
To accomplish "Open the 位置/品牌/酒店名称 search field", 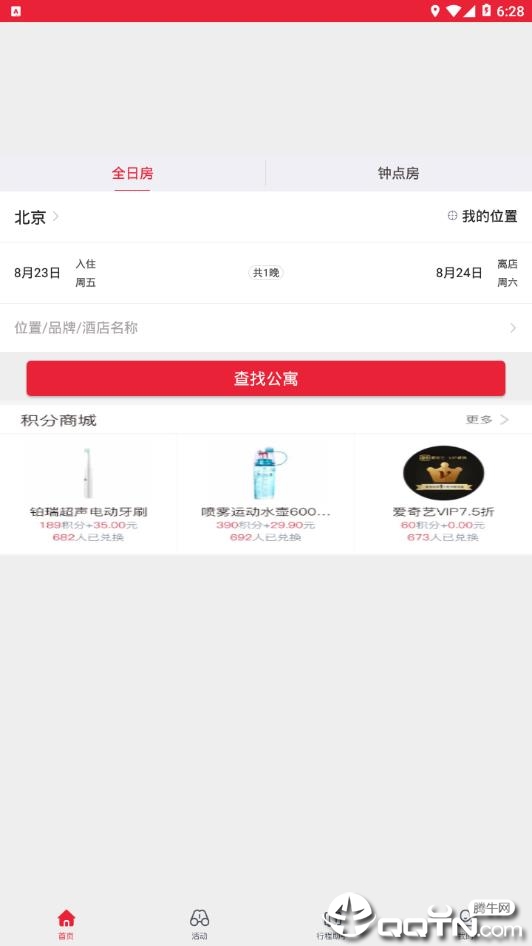I will tap(266, 328).
